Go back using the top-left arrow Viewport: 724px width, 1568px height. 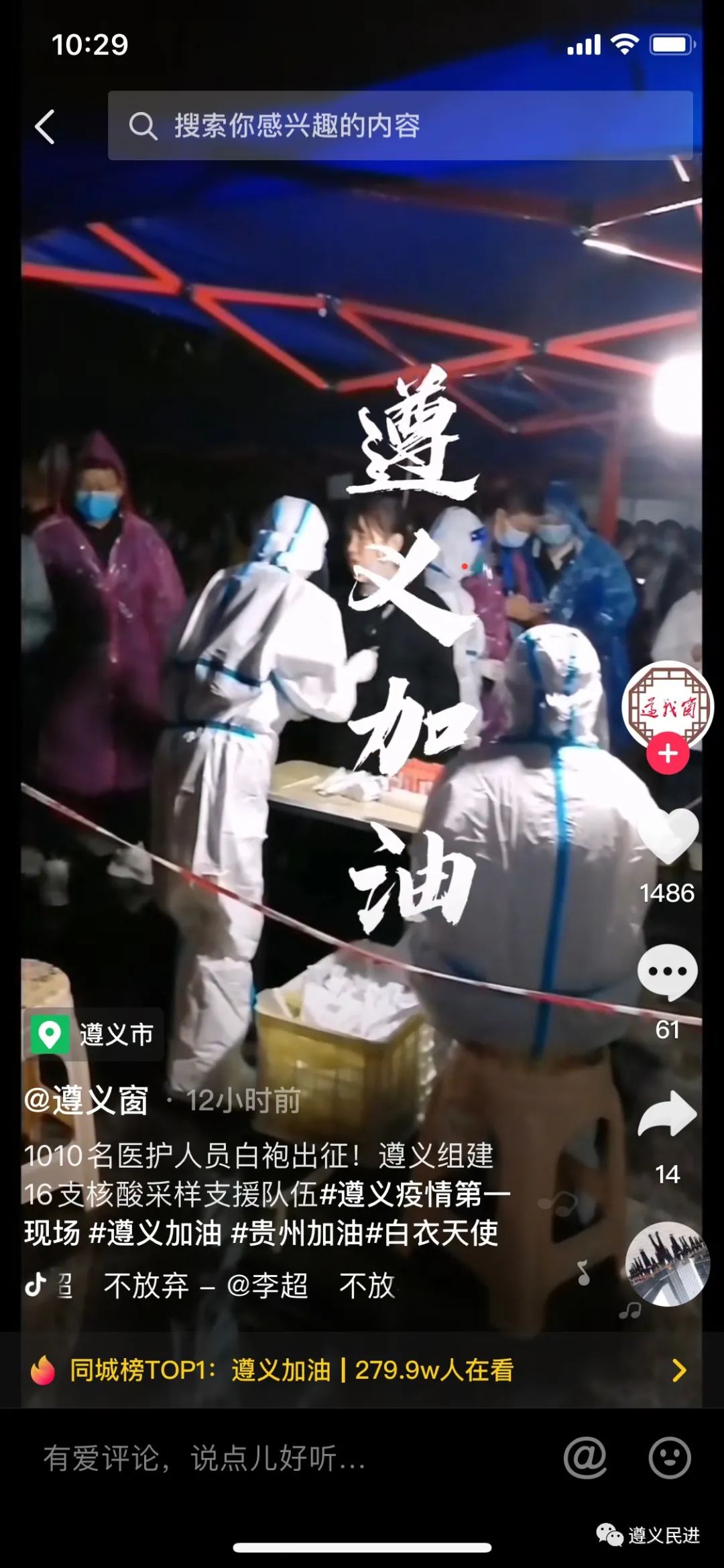pos(45,126)
